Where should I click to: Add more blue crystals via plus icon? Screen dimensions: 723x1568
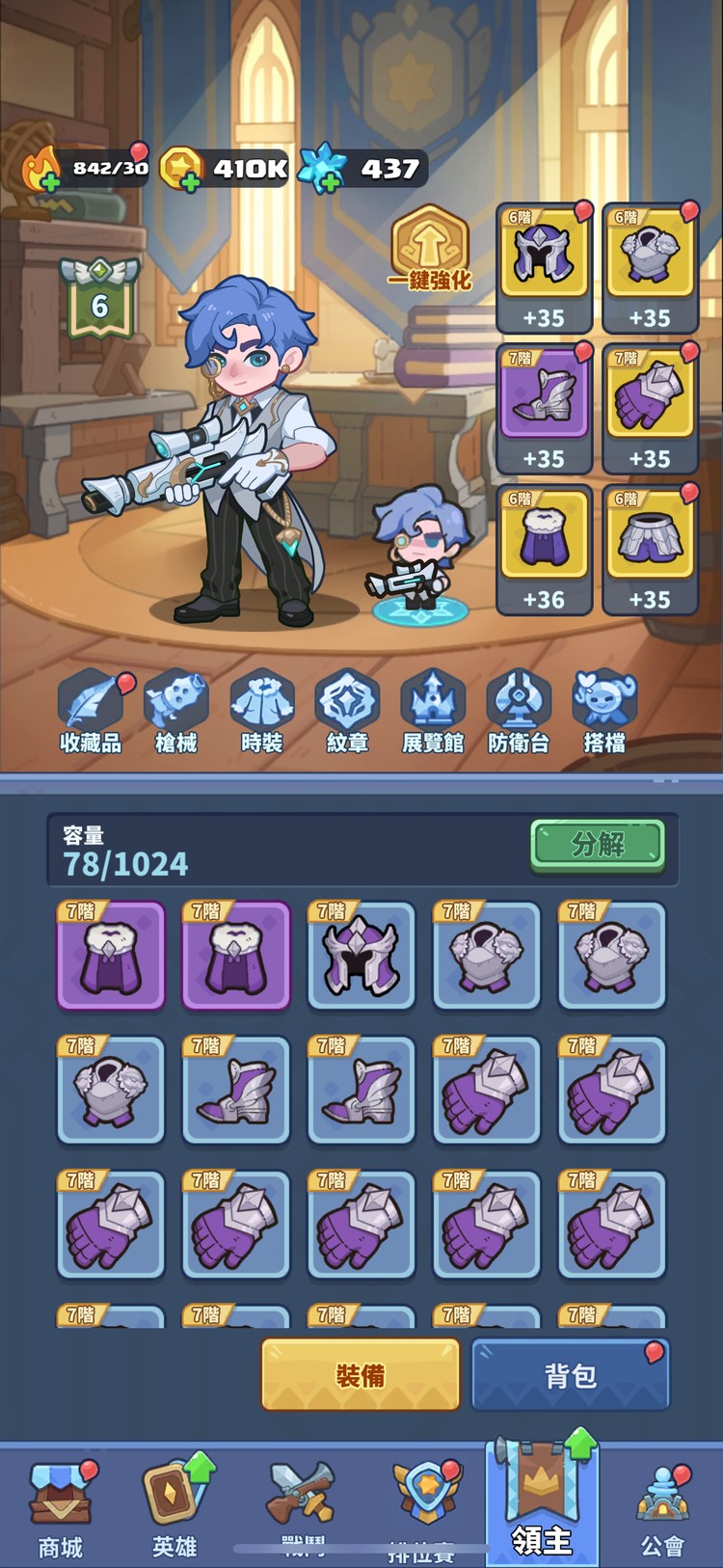331,182
